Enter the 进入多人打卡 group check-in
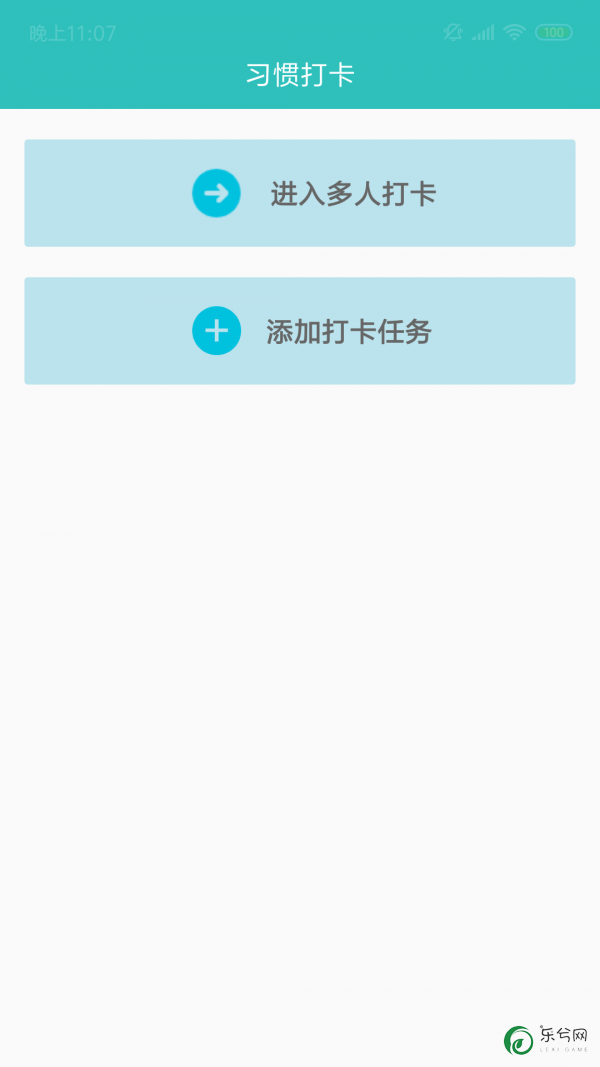Image resolution: width=600 pixels, height=1067 pixels. pyautogui.click(x=300, y=193)
